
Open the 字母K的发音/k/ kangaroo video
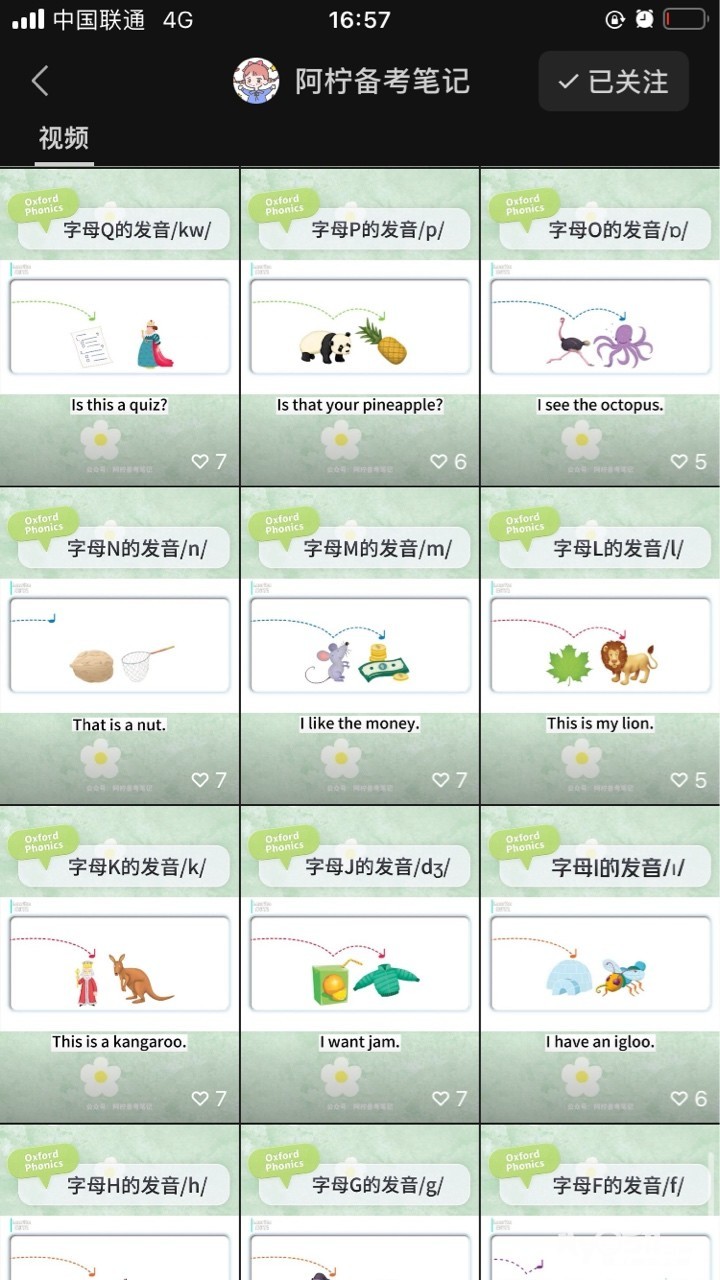pos(120,964)
